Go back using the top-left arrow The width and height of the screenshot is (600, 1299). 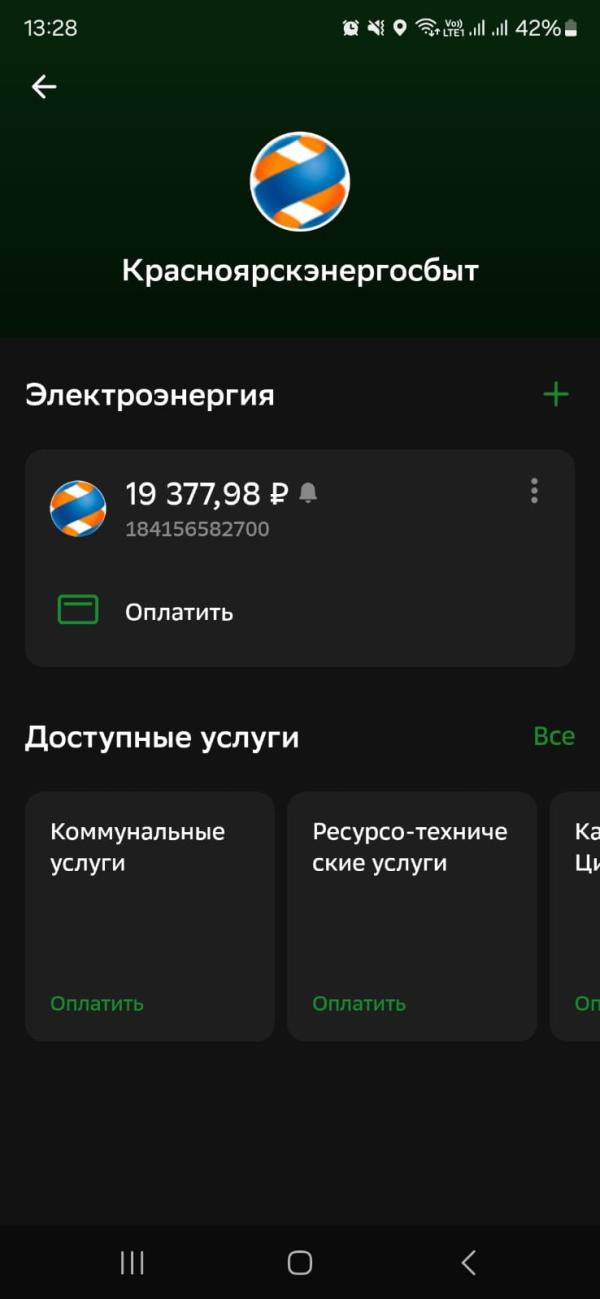44,87
